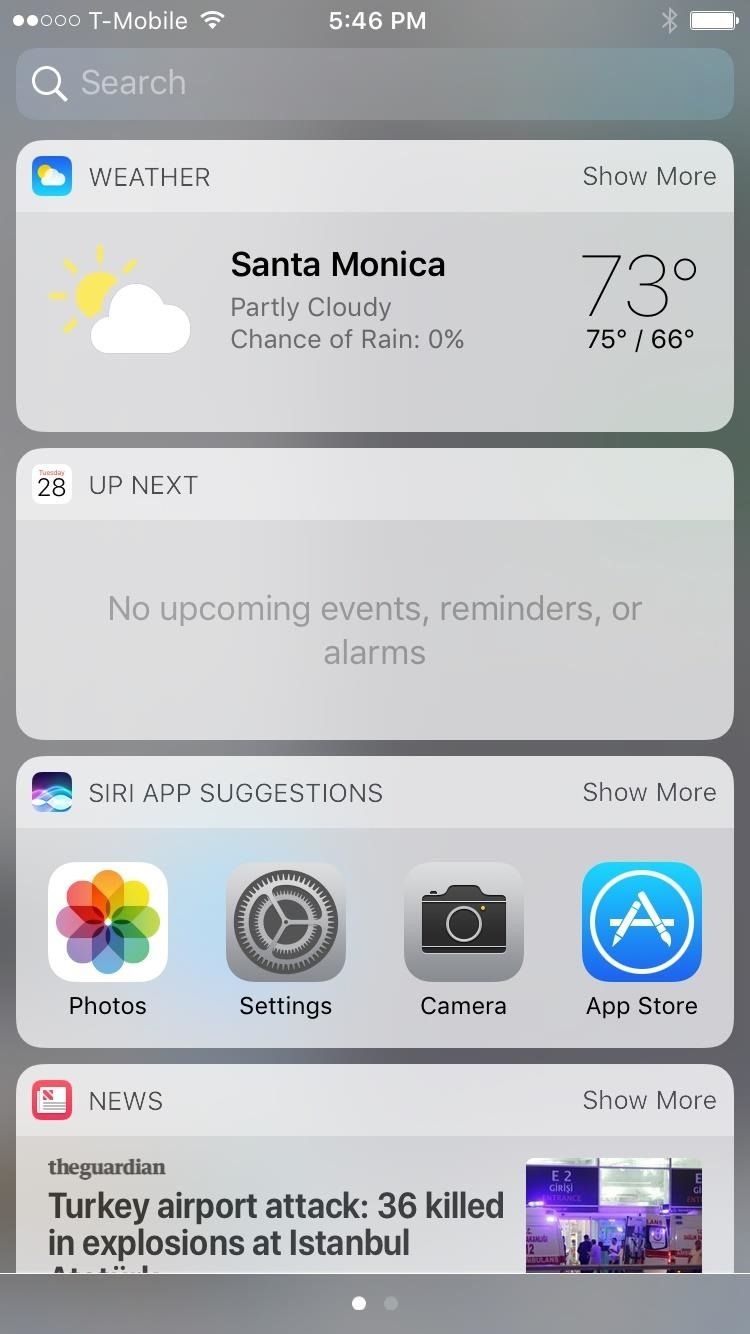Tap the Up Next calendar icon
The height and width of the screenshot is (1334, 750).
coord(51,484)
